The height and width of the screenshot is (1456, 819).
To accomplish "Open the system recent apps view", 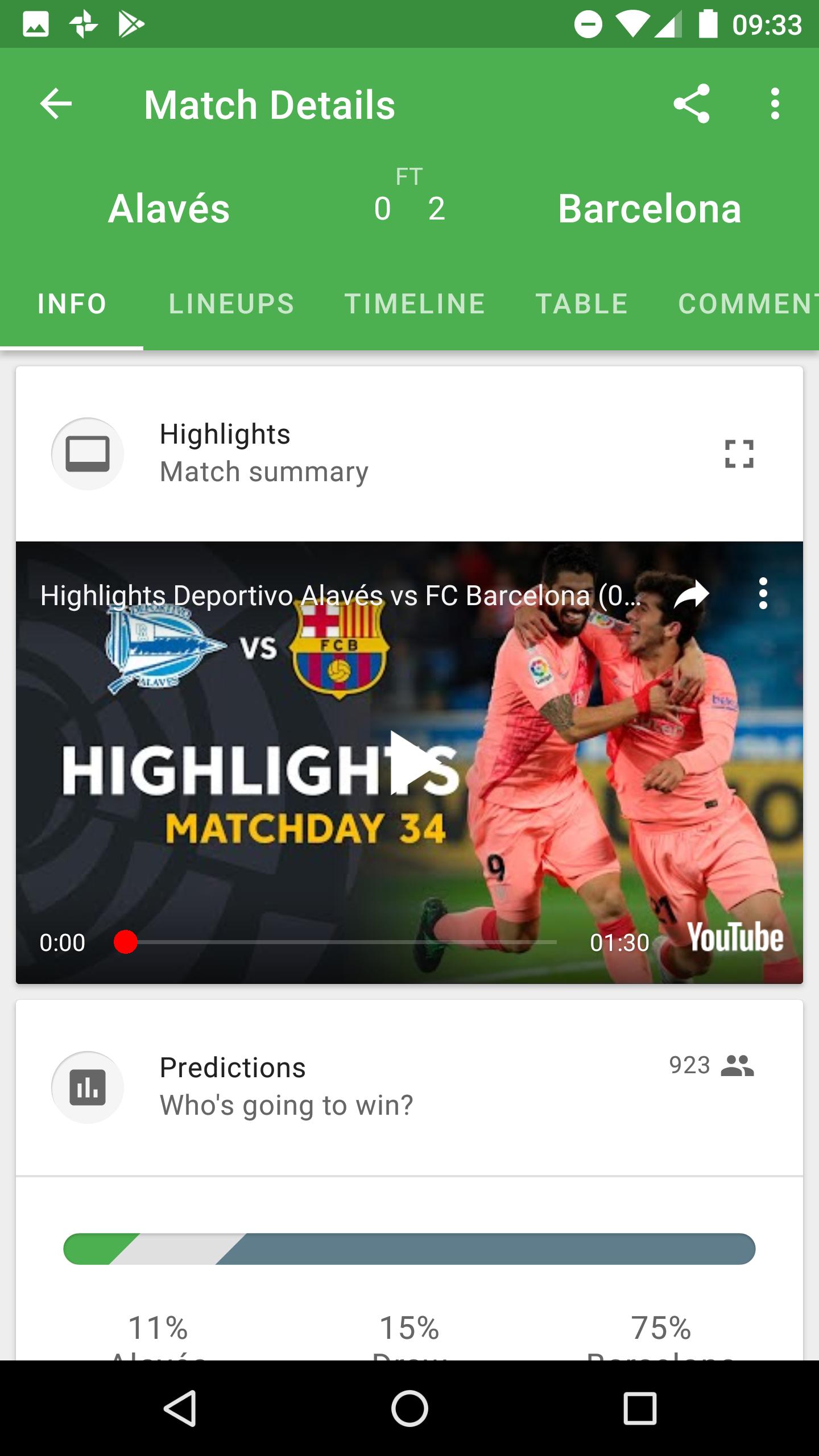I will pos(640,1408).
